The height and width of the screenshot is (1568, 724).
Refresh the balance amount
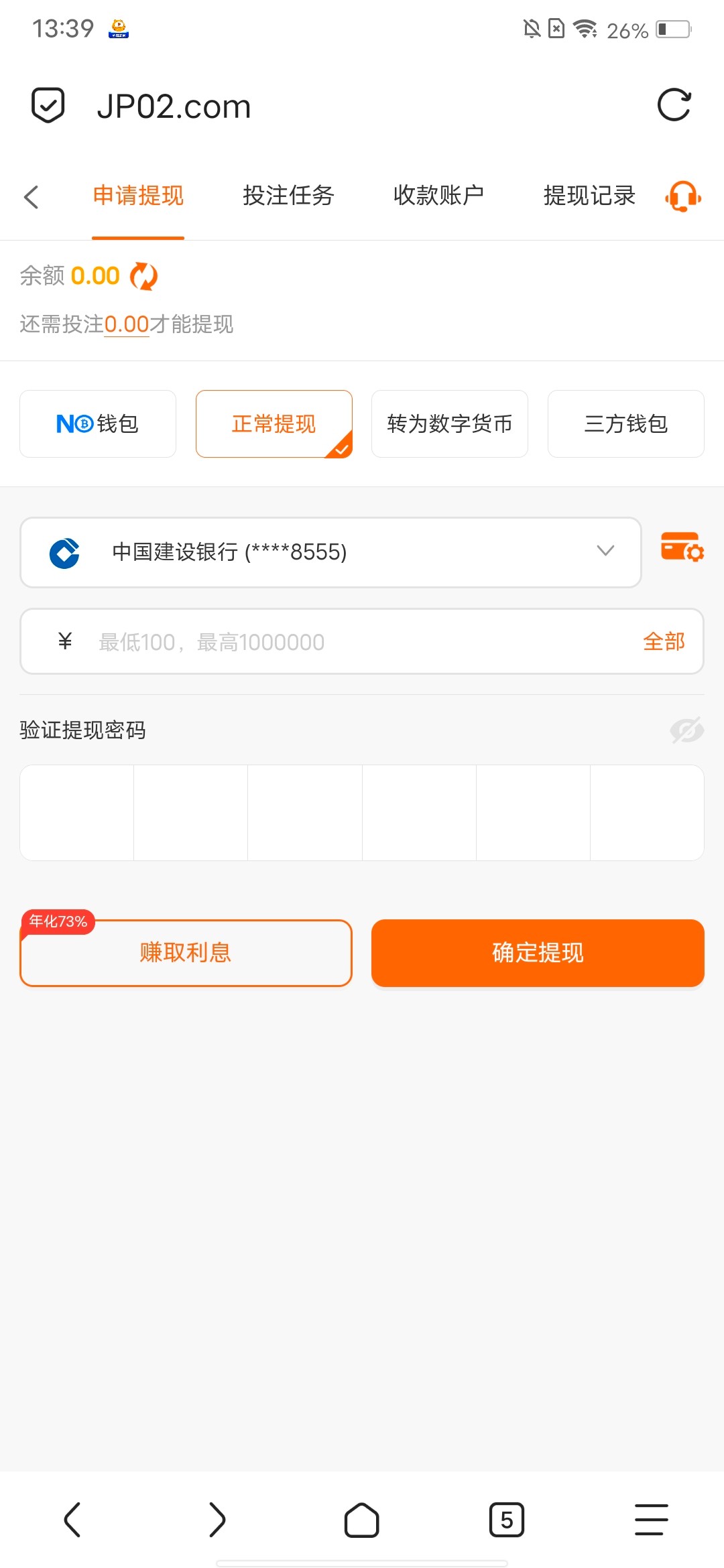[x=143, y=276]
